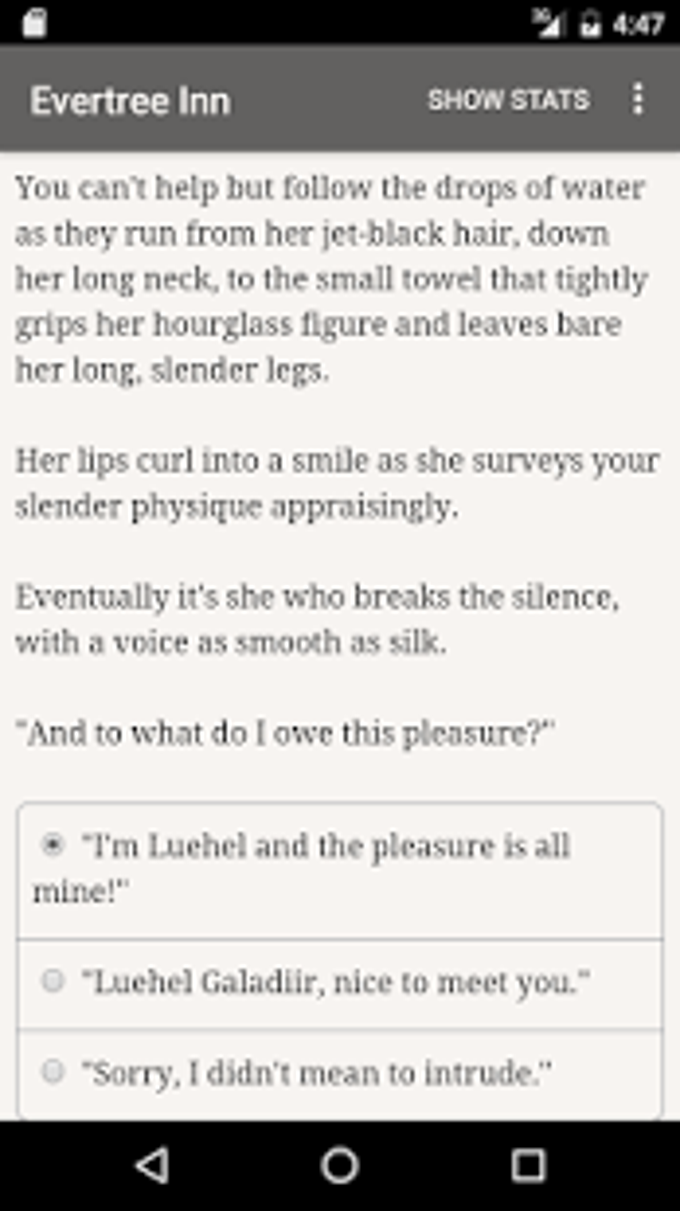Screen dimensions: 680x1211
Task: Open the Show Stats screen
Action: coord(508,100)
